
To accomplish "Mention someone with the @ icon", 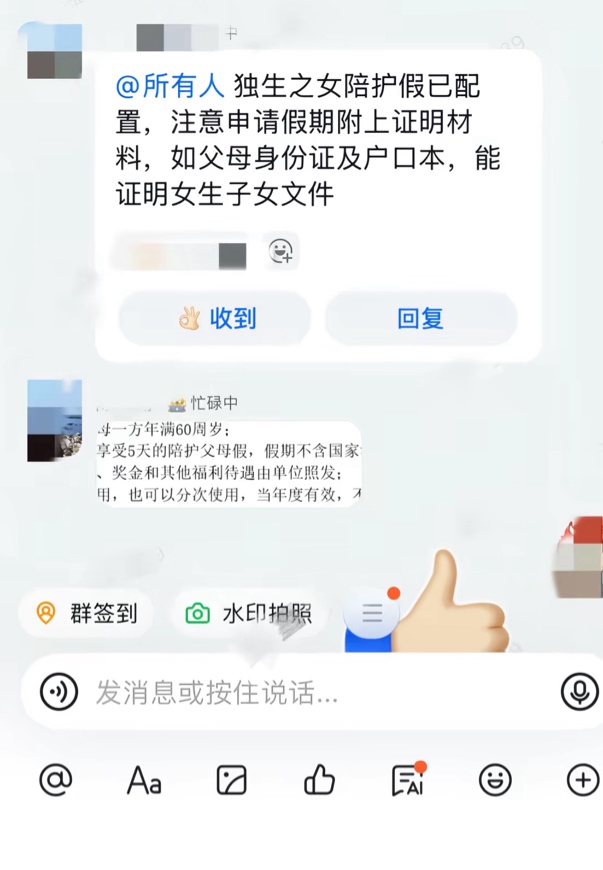I will pyautogui.click(x=55, y=780).
